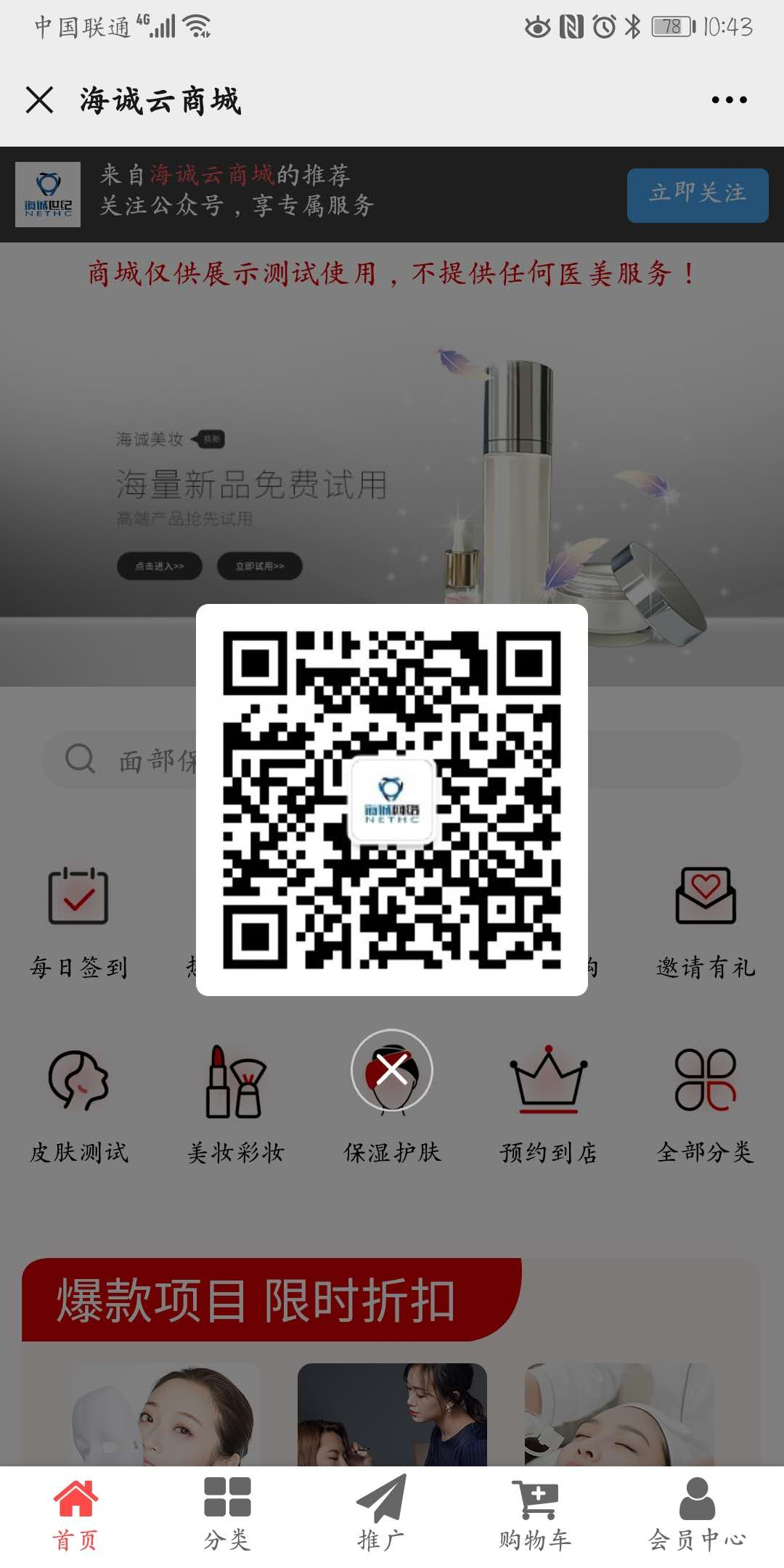Close the 海诚云商城 webpage
This screenshot has width=784, height=1568.
40,100
